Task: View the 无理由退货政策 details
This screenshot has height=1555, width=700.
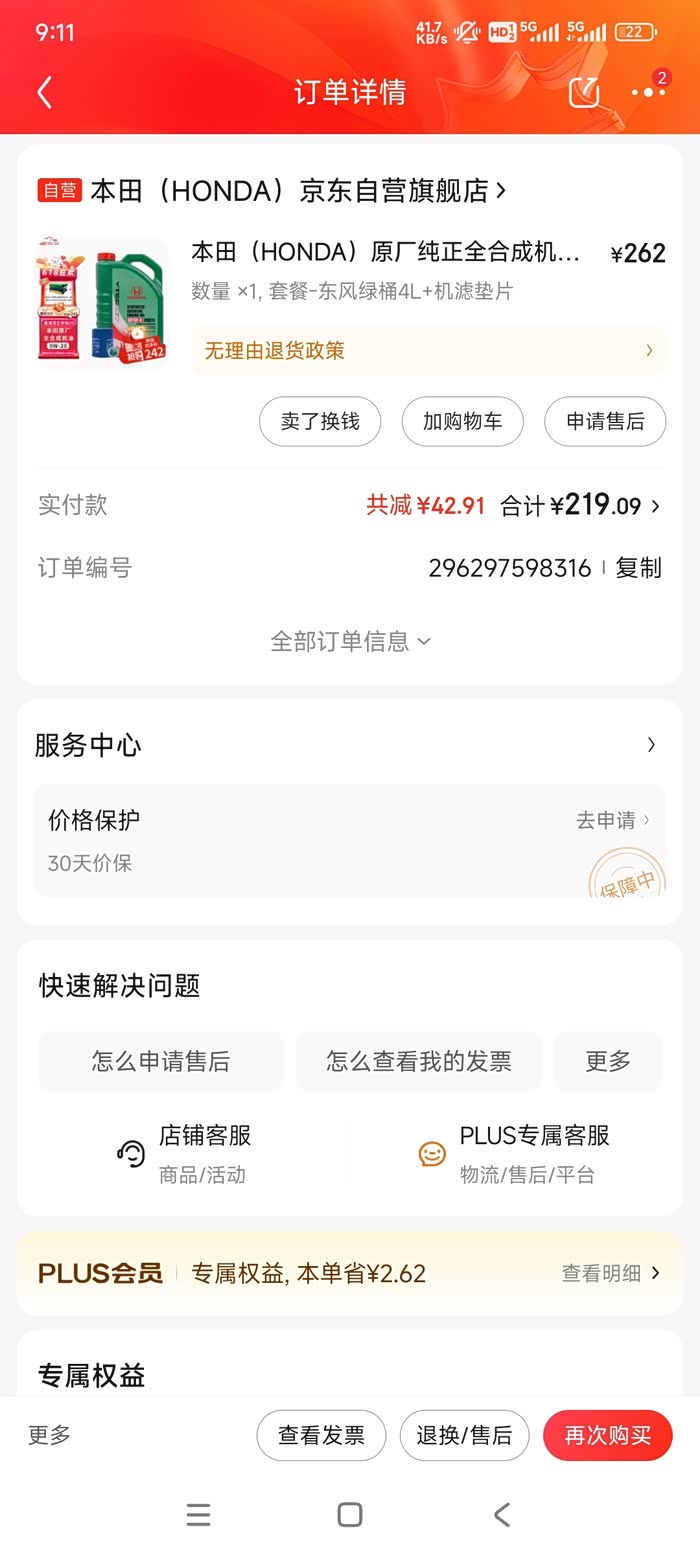Action: tap(428, 350)
